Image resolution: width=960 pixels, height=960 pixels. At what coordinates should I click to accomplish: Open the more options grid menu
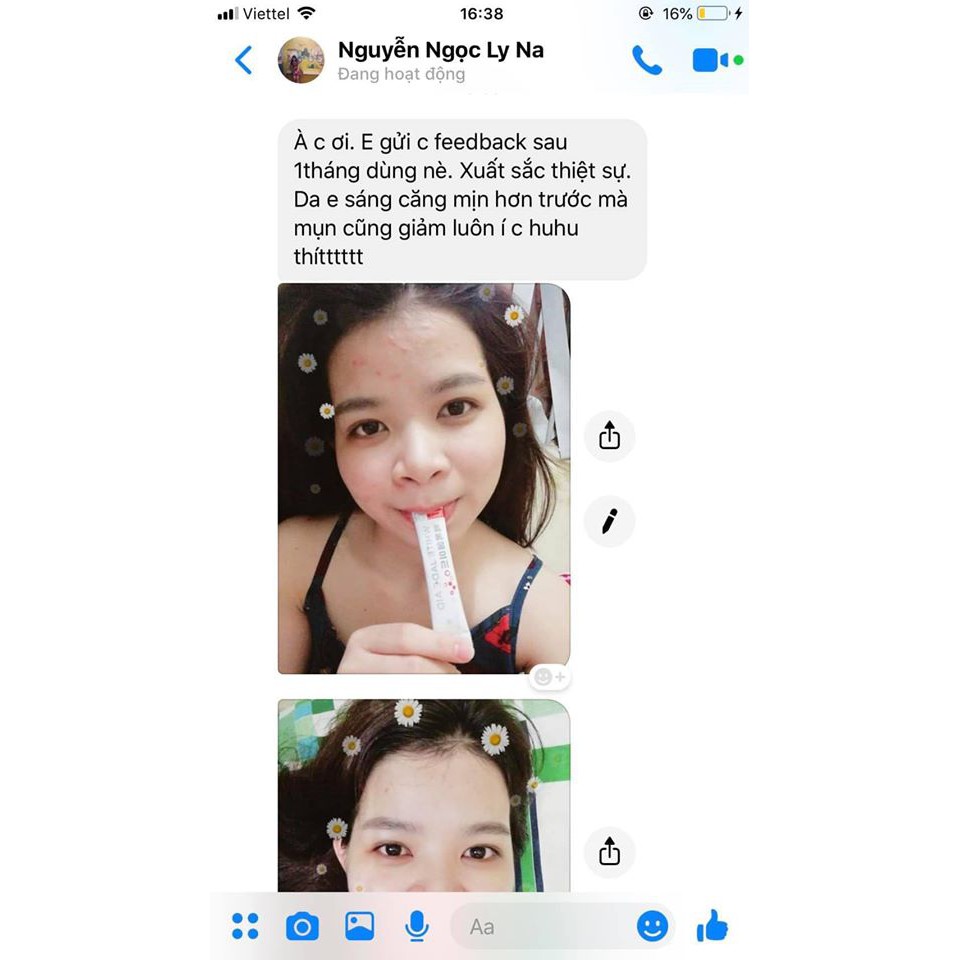click(245, 926)
